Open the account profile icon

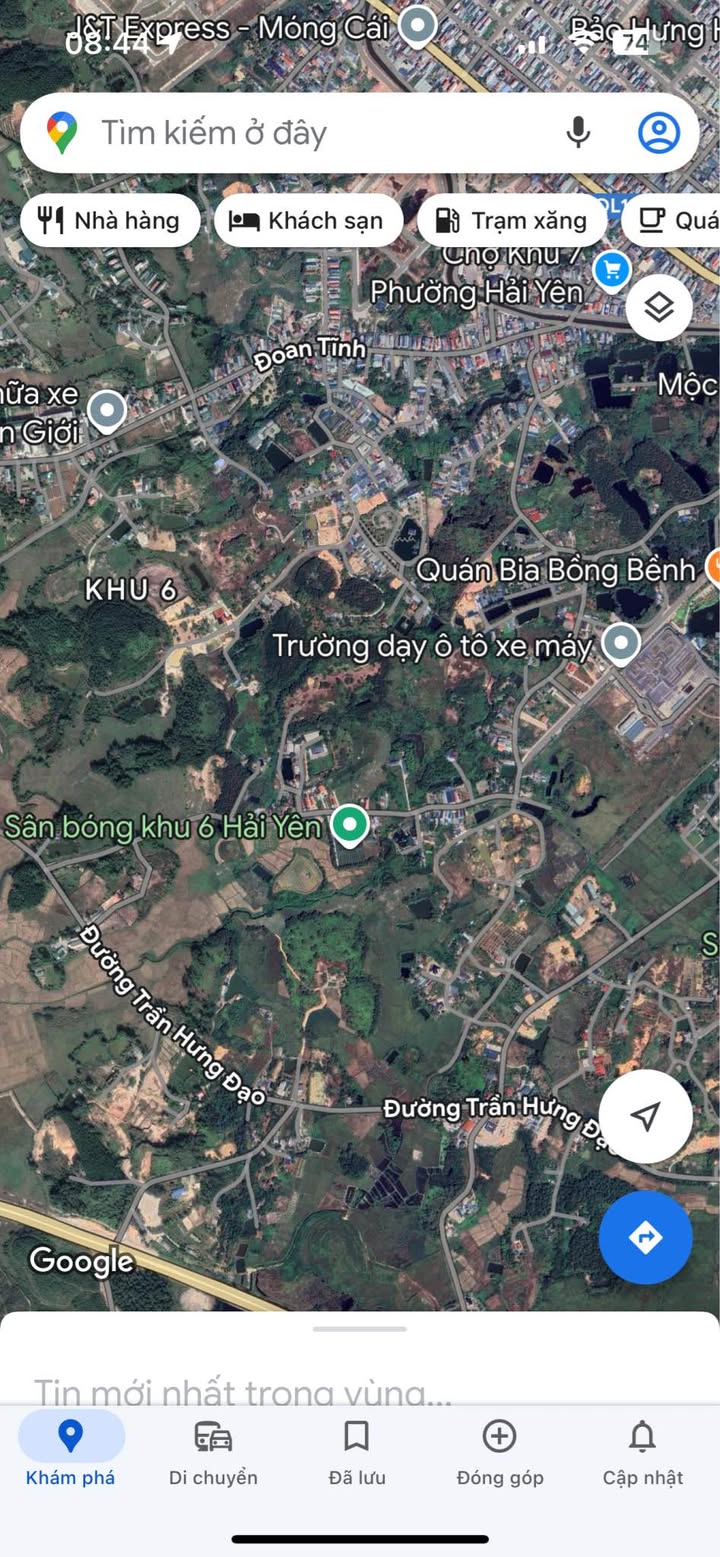point(659,133)
